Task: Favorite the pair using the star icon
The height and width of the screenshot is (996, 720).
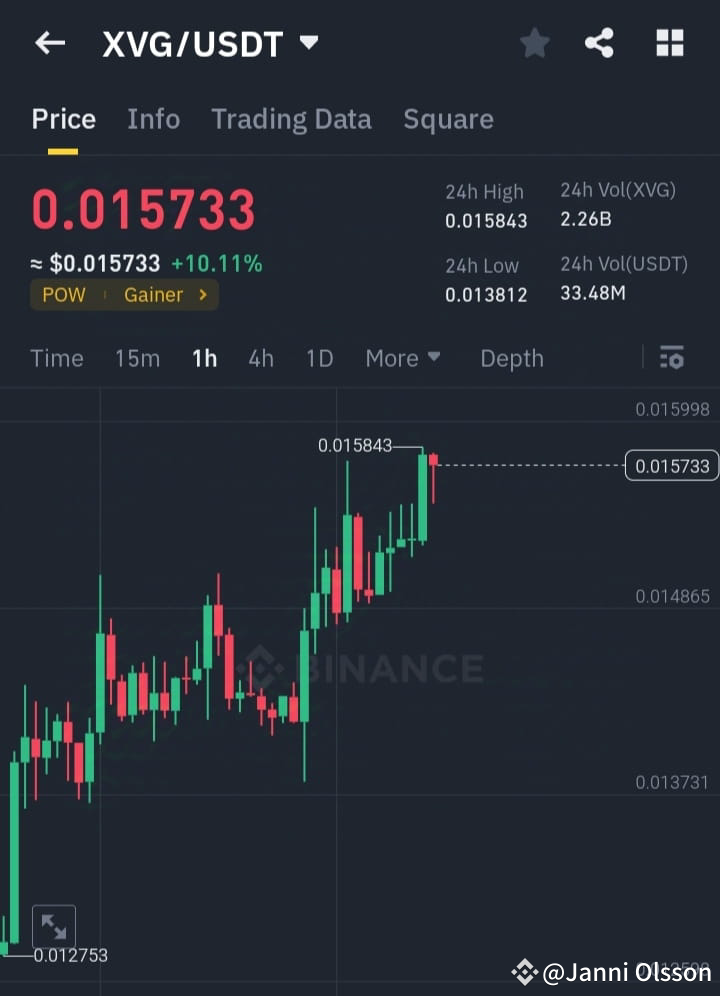Action: [x=534, y=42]
